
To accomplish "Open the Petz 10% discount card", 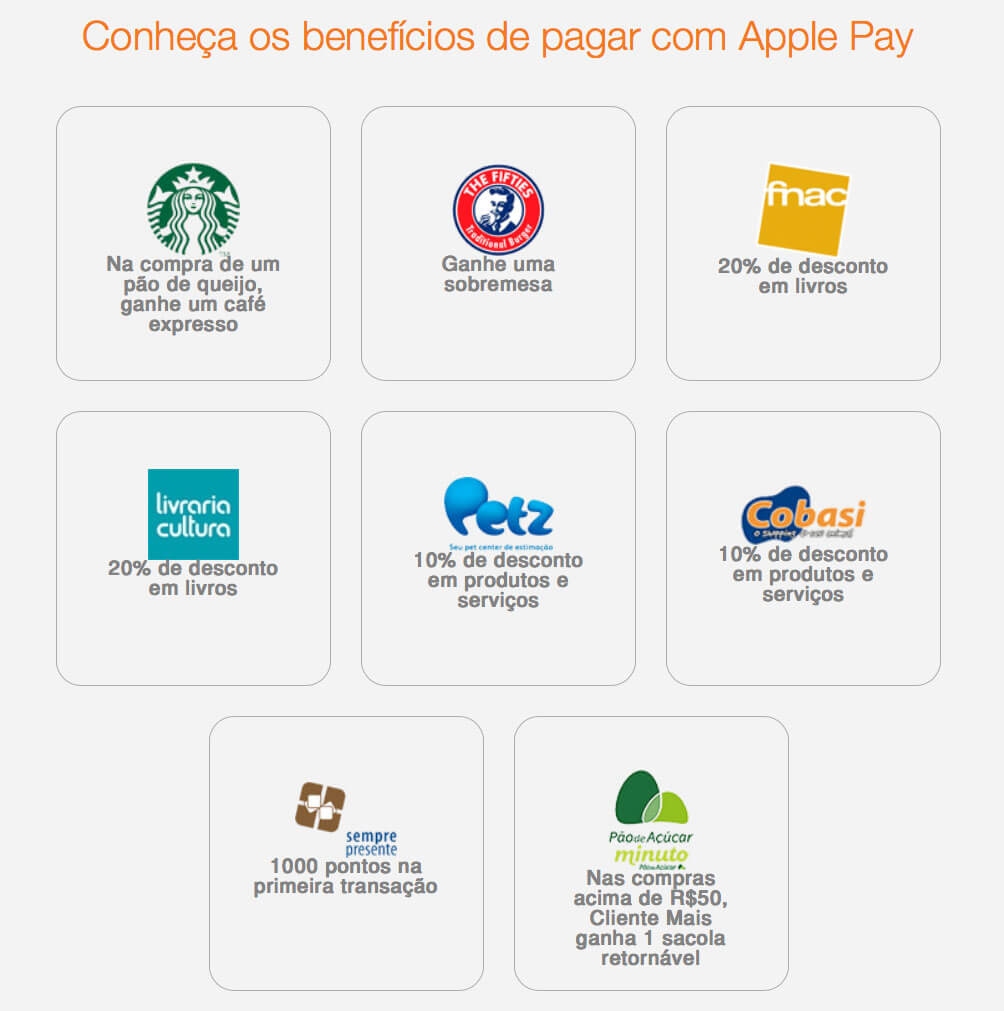I will click(498, 548).
